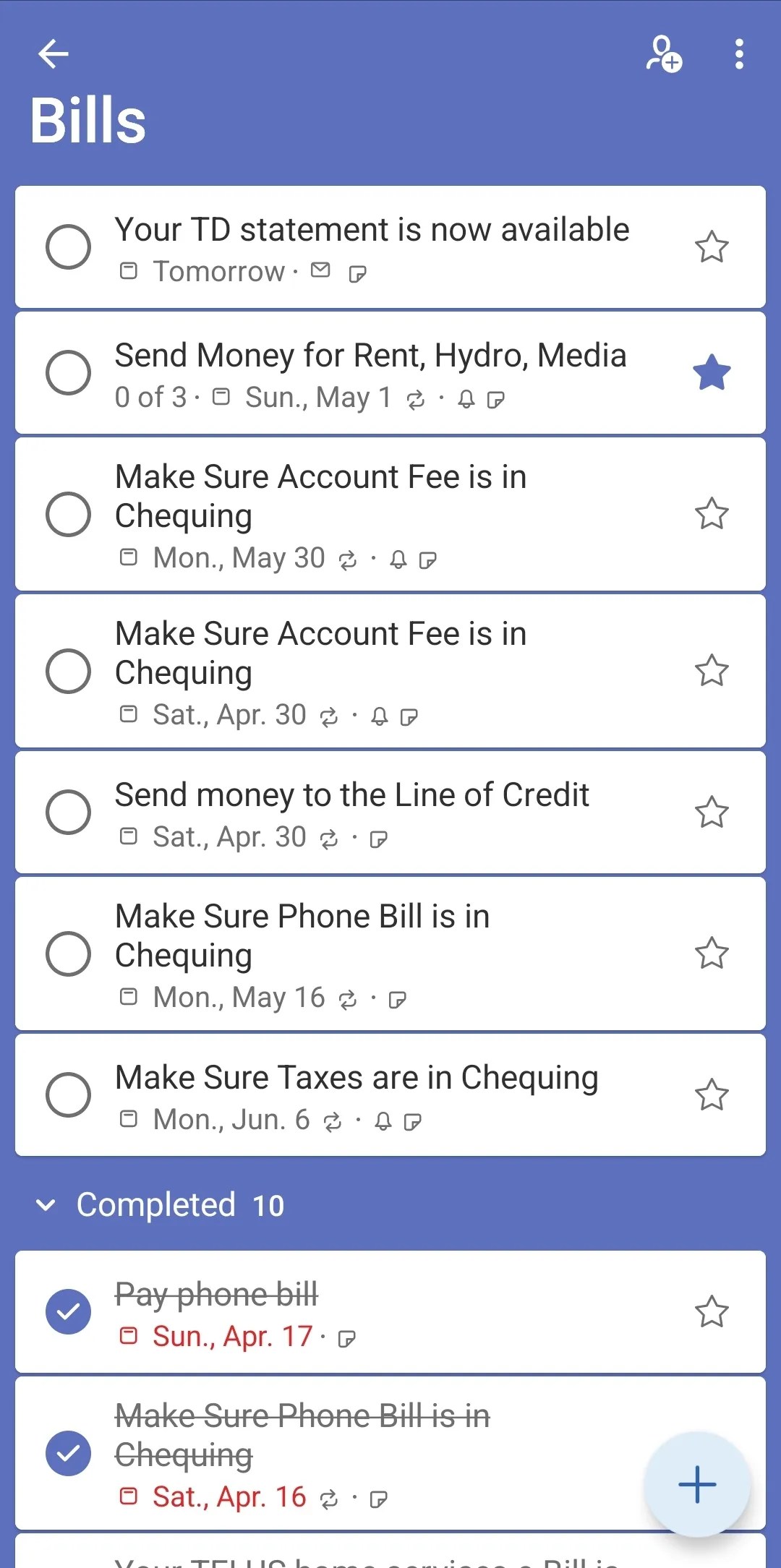
Task: Click the calendar icon on Mon., Jun. 6 task
Action: 128,1119
